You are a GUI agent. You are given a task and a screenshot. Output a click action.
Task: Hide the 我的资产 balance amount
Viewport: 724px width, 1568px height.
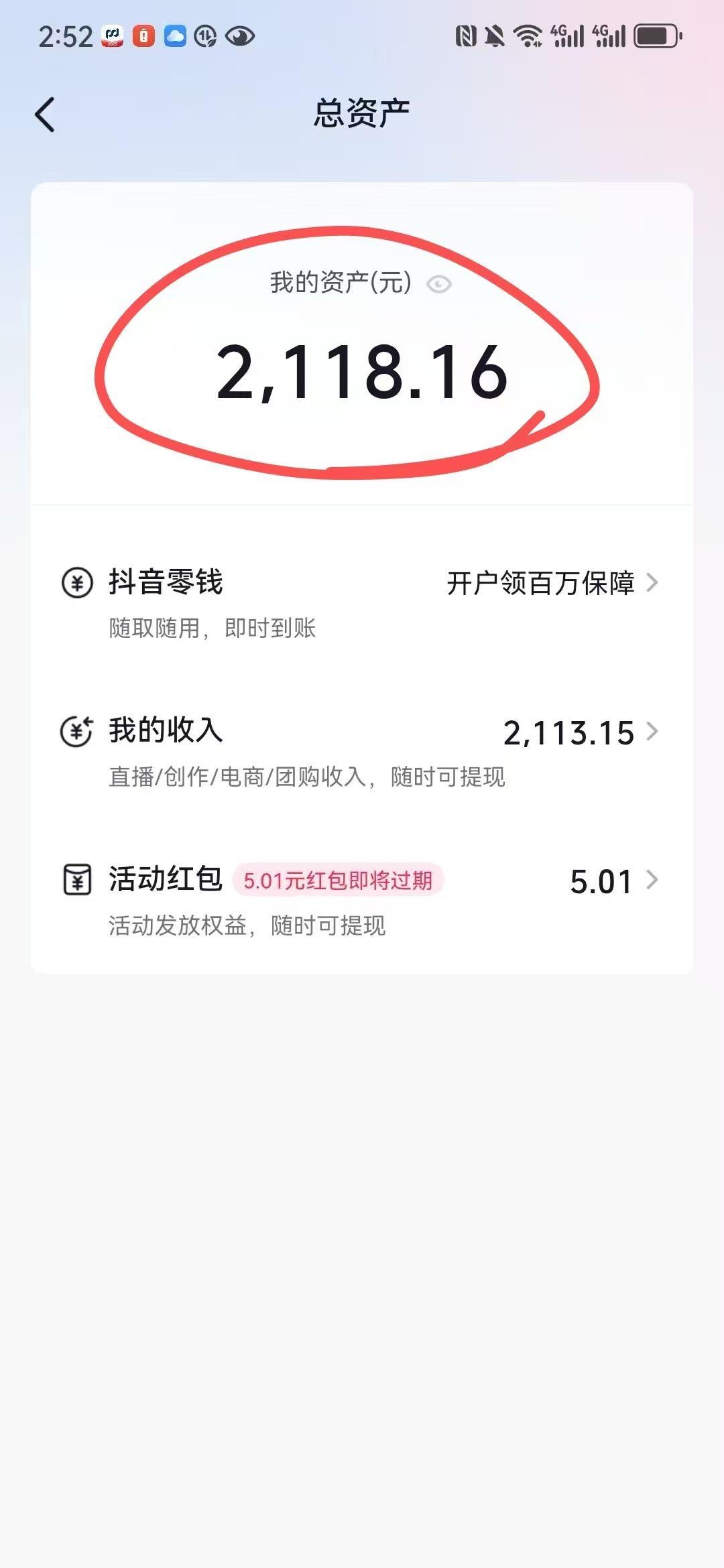tap(439, 284)
